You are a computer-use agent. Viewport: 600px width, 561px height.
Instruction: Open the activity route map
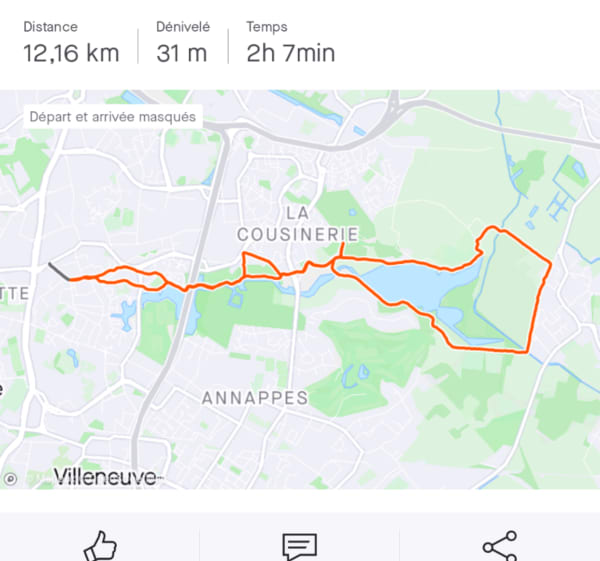(300, 289)
